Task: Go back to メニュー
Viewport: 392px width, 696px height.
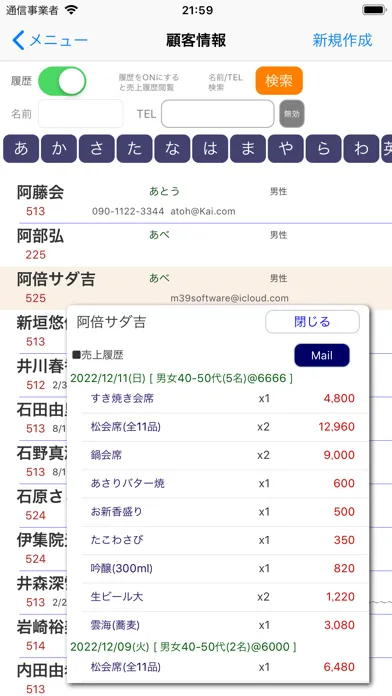Action: coord(50,40)
